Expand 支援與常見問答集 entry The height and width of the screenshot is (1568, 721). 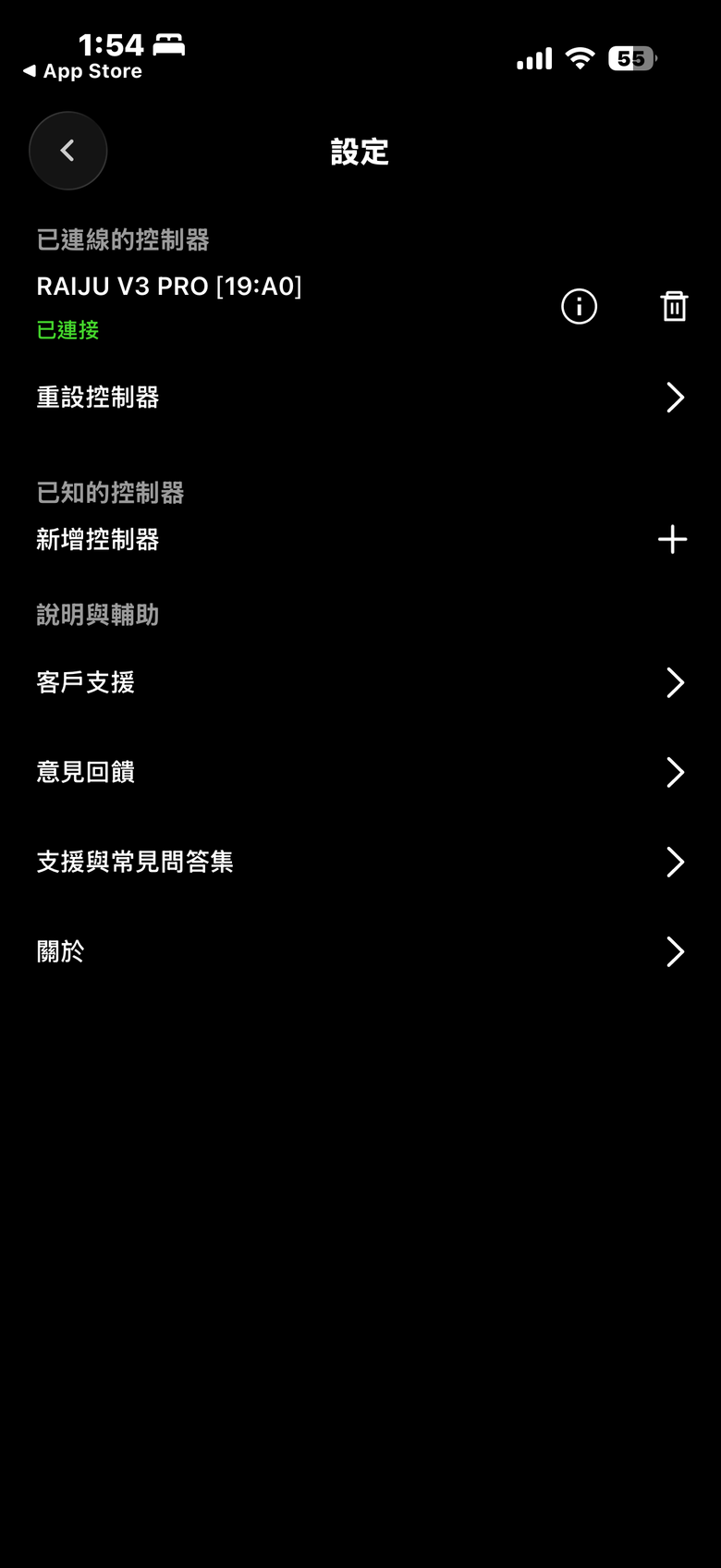pos(674,862)
